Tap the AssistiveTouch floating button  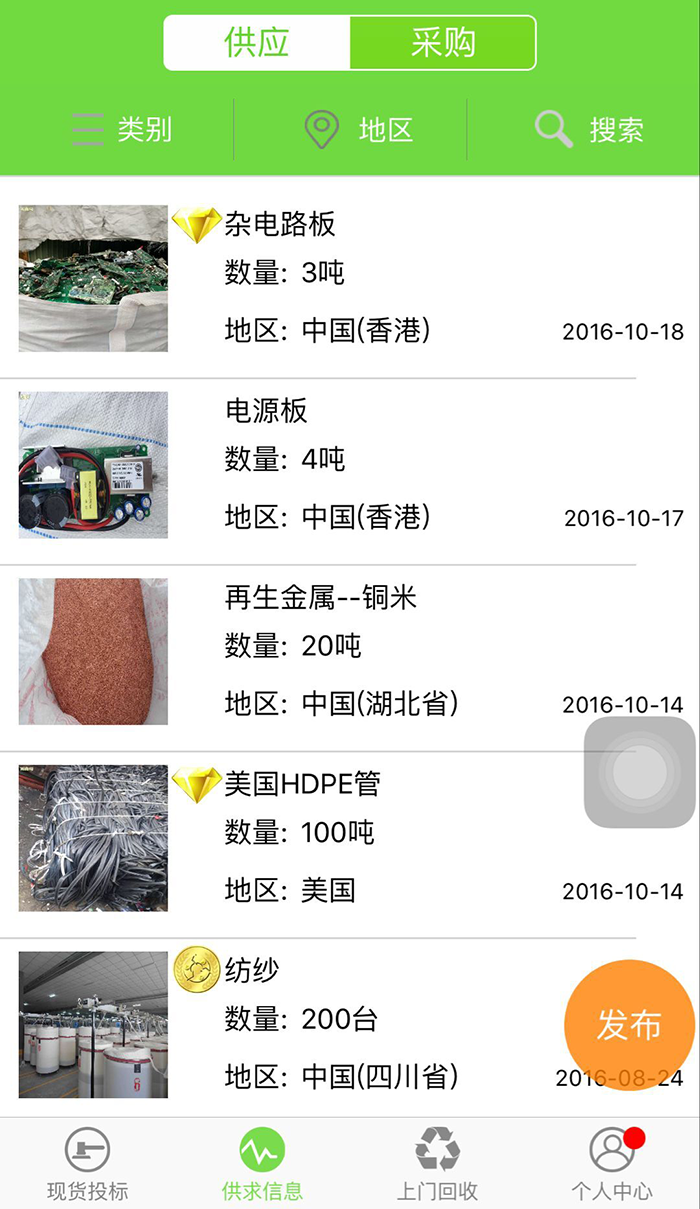(x=639, y=772)
